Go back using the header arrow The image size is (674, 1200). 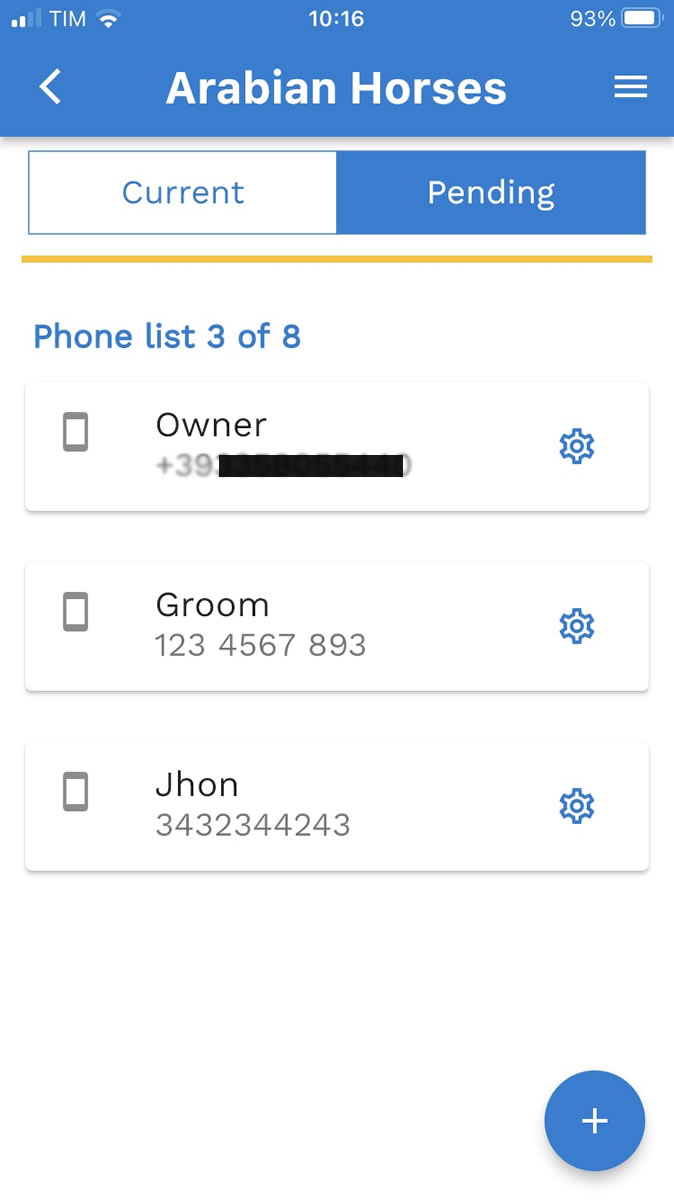51,88
